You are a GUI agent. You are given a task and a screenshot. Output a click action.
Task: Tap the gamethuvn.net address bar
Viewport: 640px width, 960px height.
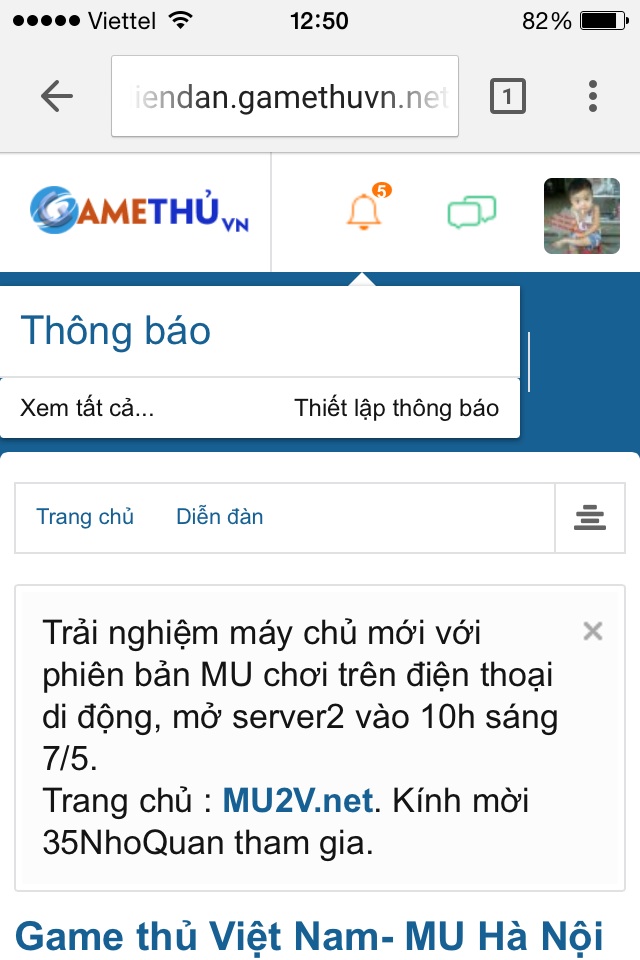click(x=285, y=96)
